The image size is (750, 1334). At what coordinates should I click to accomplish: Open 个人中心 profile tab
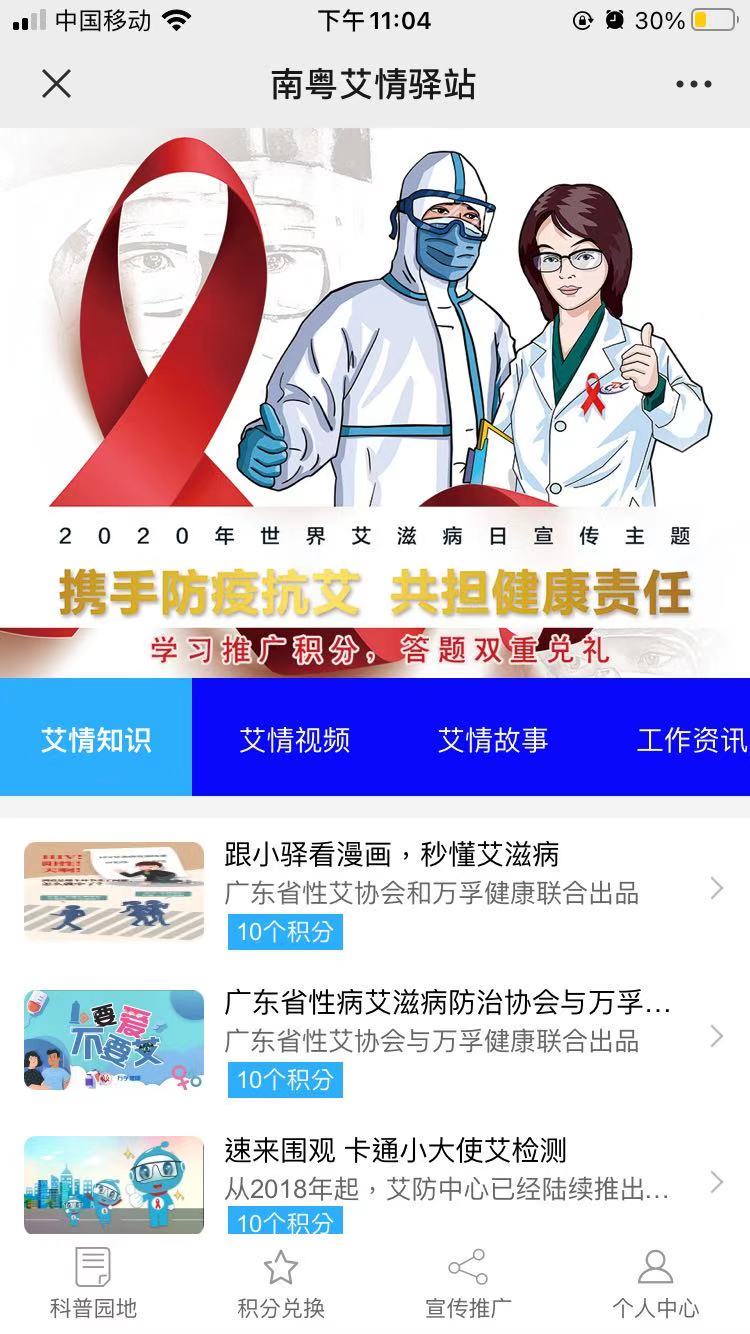point(655,1283)
